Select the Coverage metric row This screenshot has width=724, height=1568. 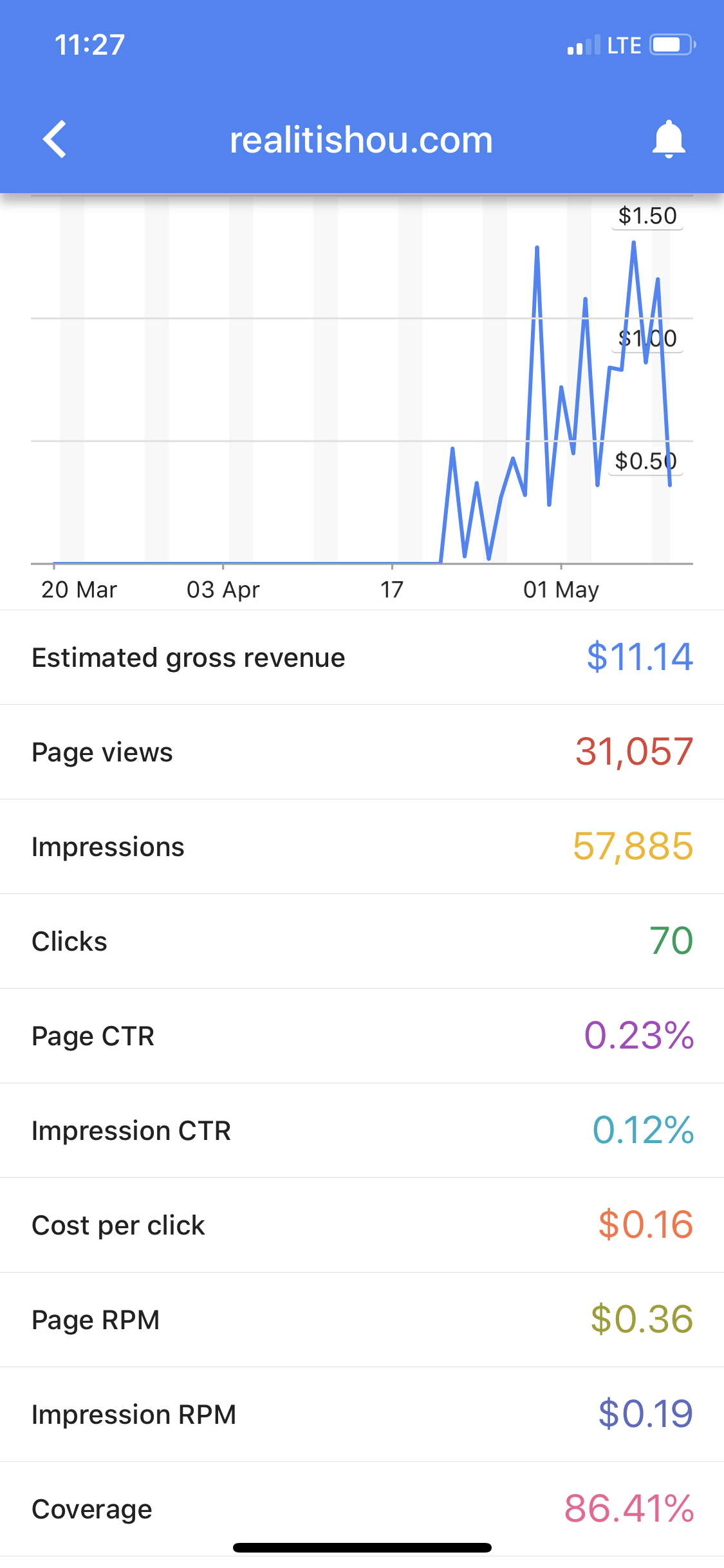click(x=362, y=1508)
